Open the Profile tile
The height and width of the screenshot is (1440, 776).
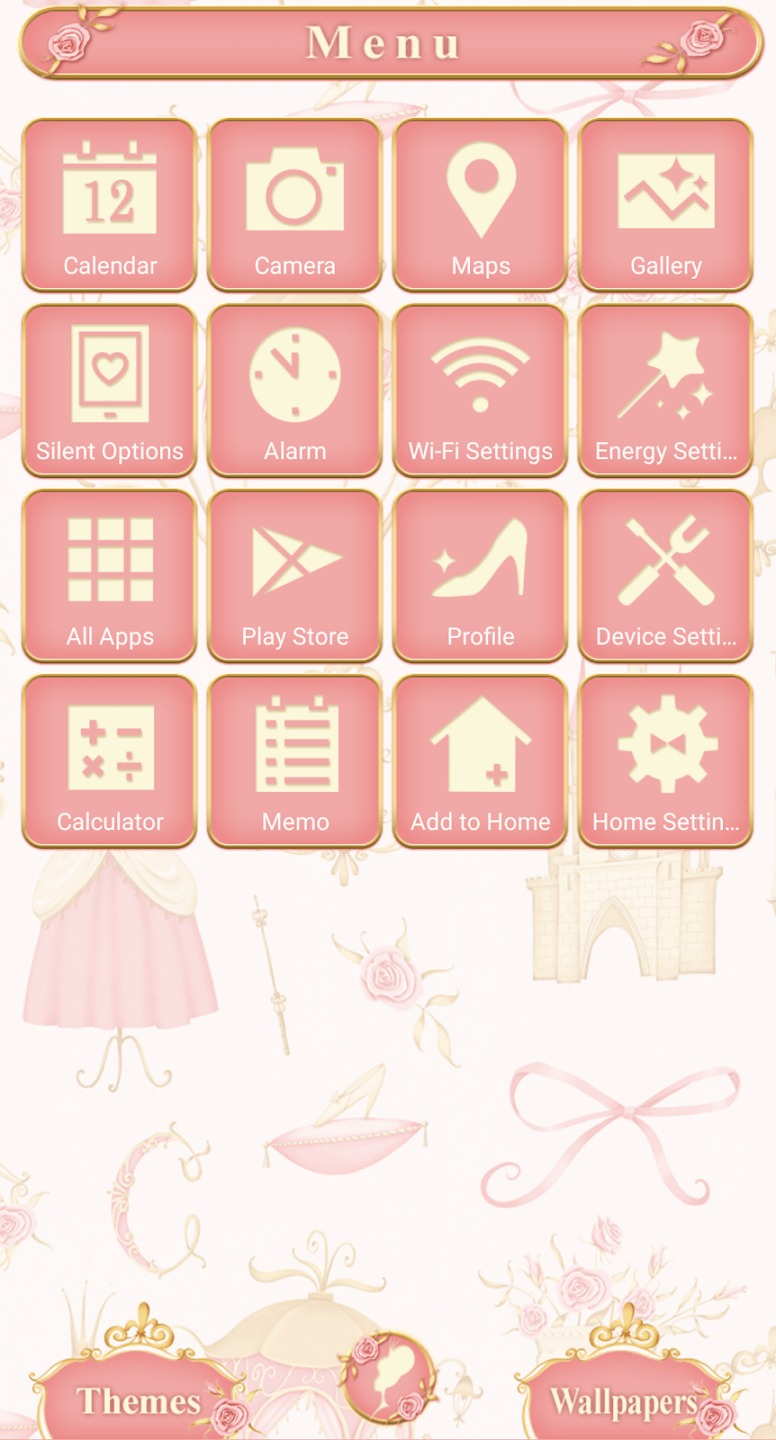point(480,576)
